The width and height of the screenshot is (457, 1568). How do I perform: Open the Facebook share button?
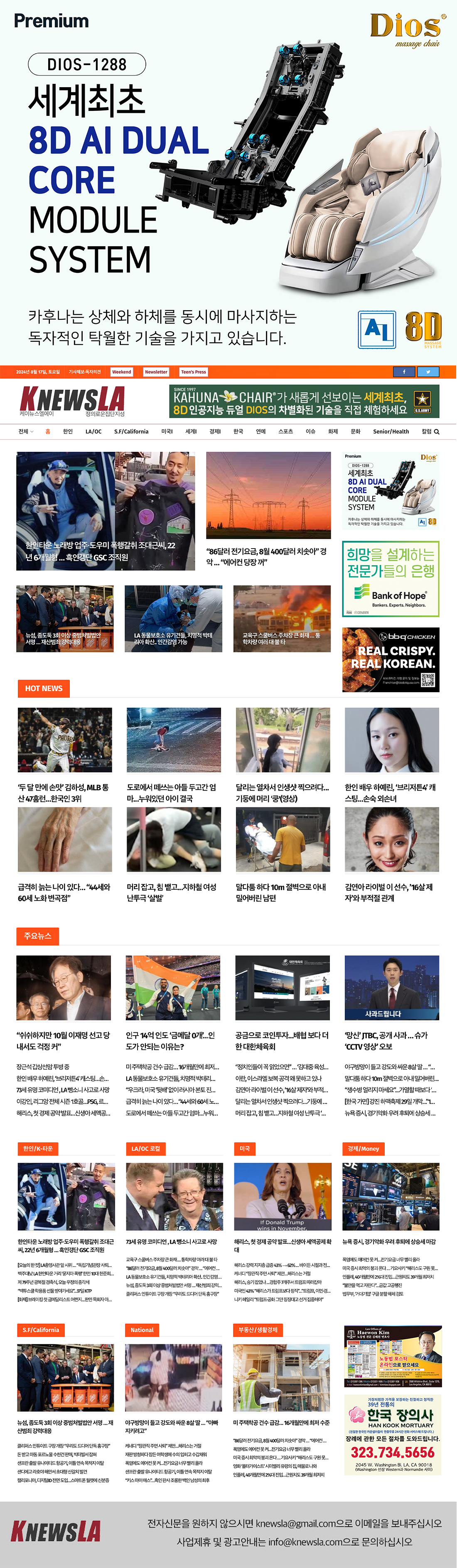pos(403,372)
